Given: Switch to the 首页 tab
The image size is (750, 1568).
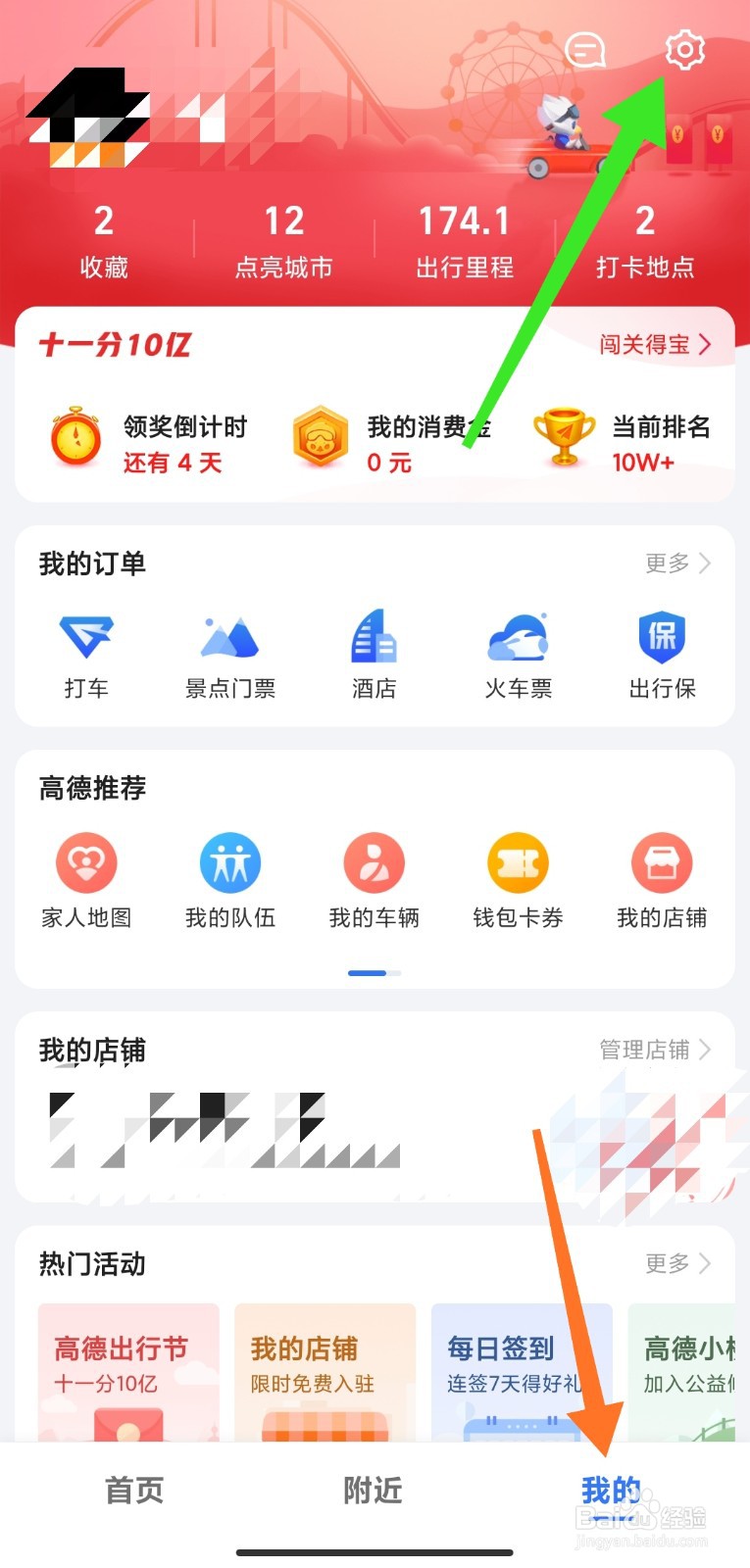Looking at the screenshot, I should point(133,1490).
